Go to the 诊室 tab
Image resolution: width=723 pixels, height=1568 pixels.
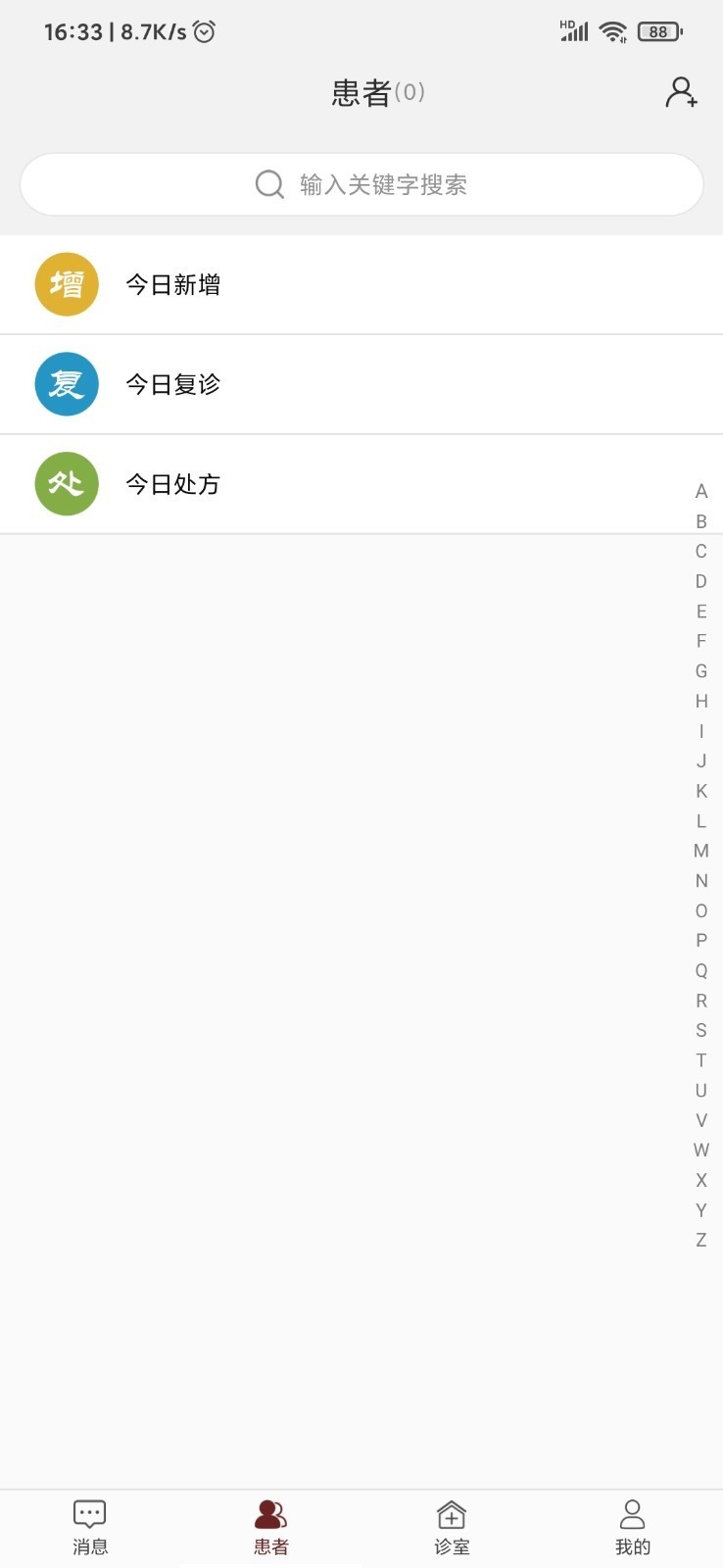coord(452,1528)
